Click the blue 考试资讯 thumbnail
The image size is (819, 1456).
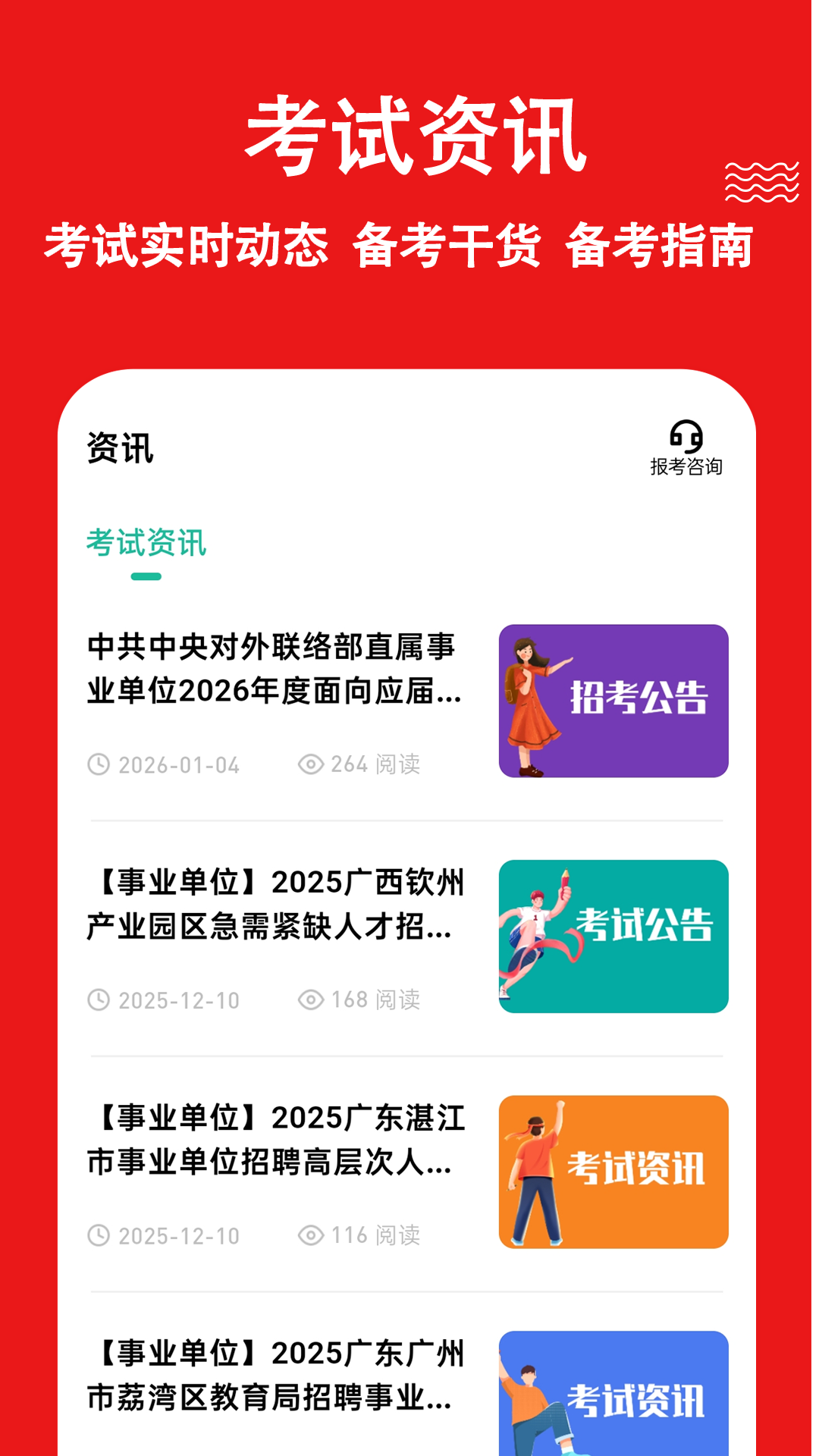click(615, 1402)
